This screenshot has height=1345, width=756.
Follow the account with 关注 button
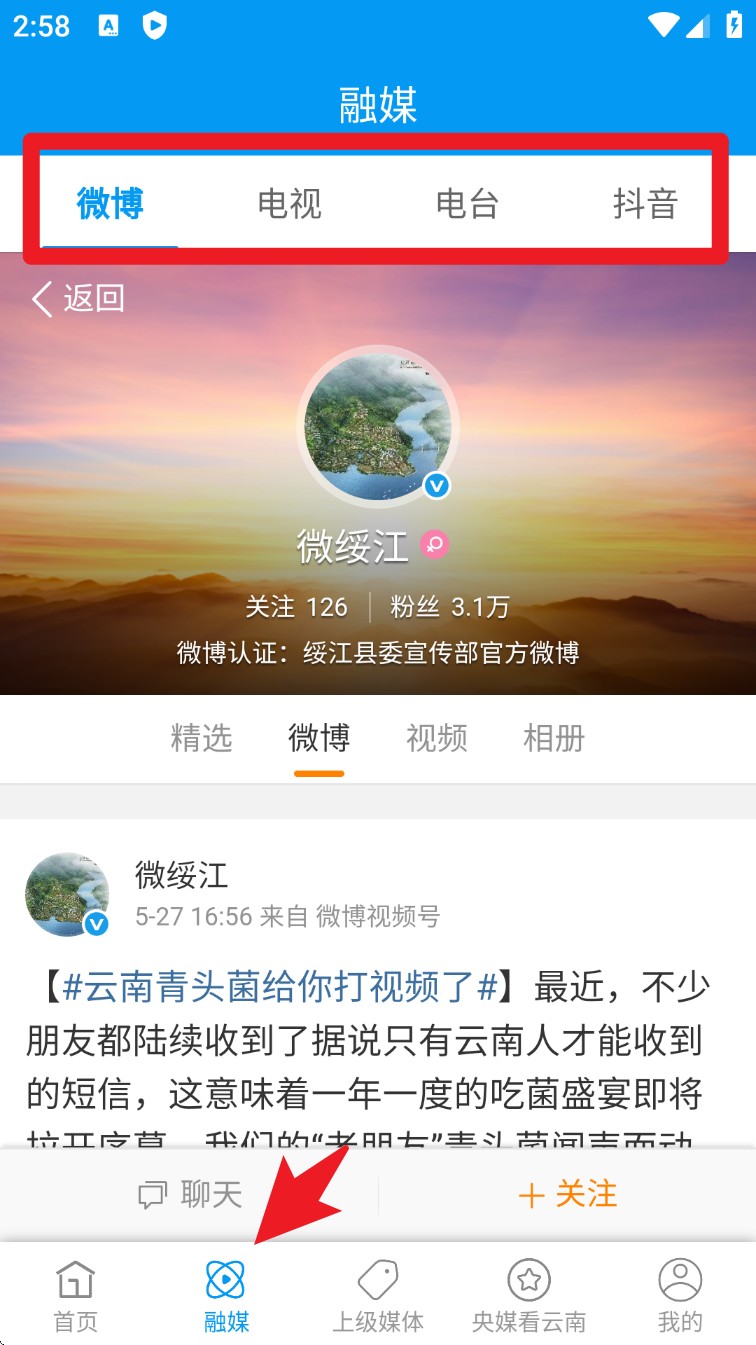567,1194
